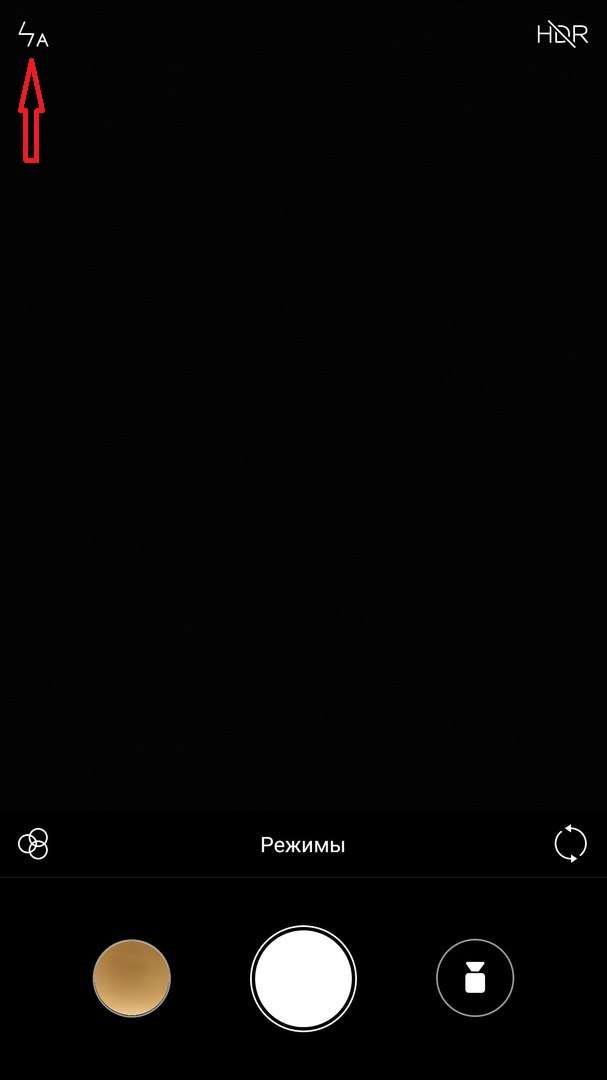The height and width of the screenshot is (1080, 607).
Task: Change the auto flash setting
Action: (x=32, y=35)
